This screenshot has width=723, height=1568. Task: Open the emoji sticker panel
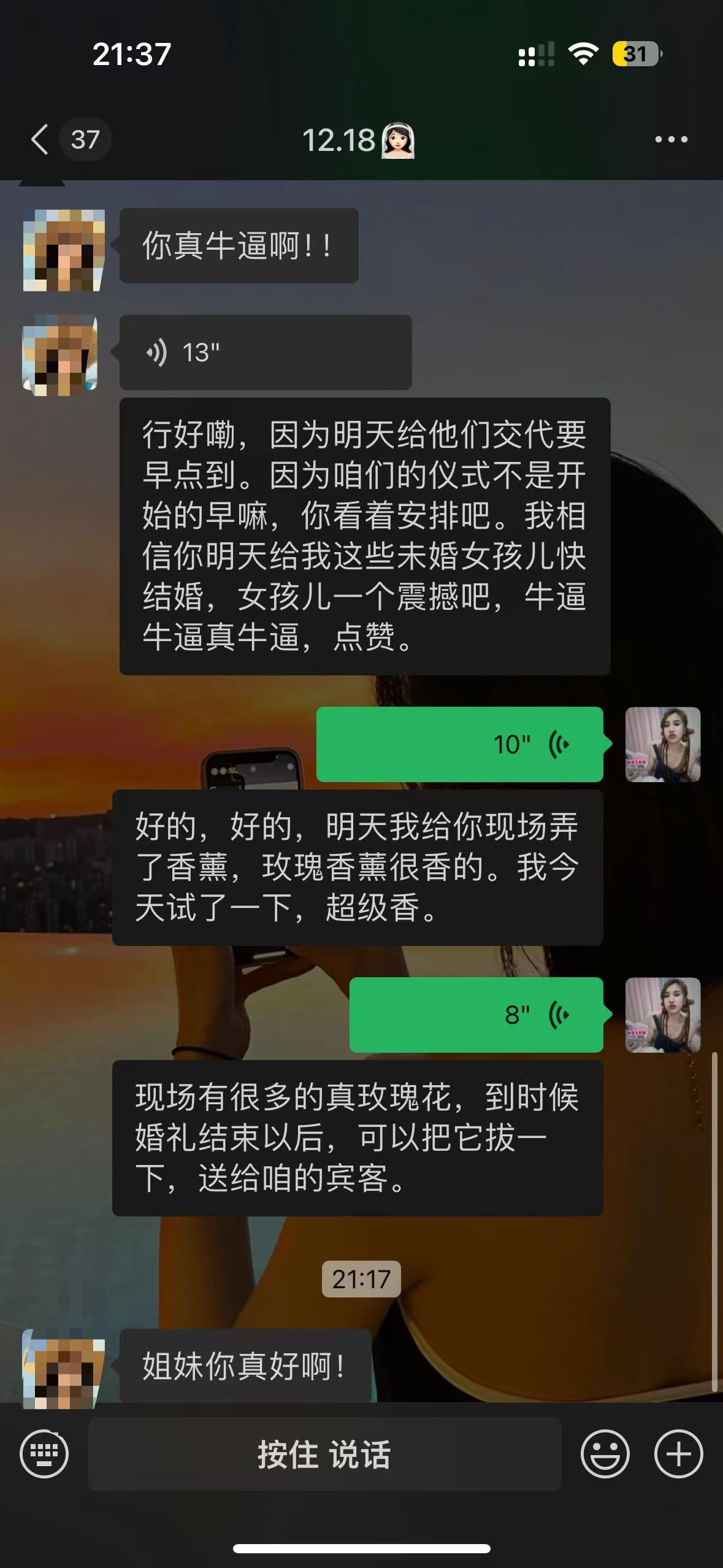pos(605,1454)
